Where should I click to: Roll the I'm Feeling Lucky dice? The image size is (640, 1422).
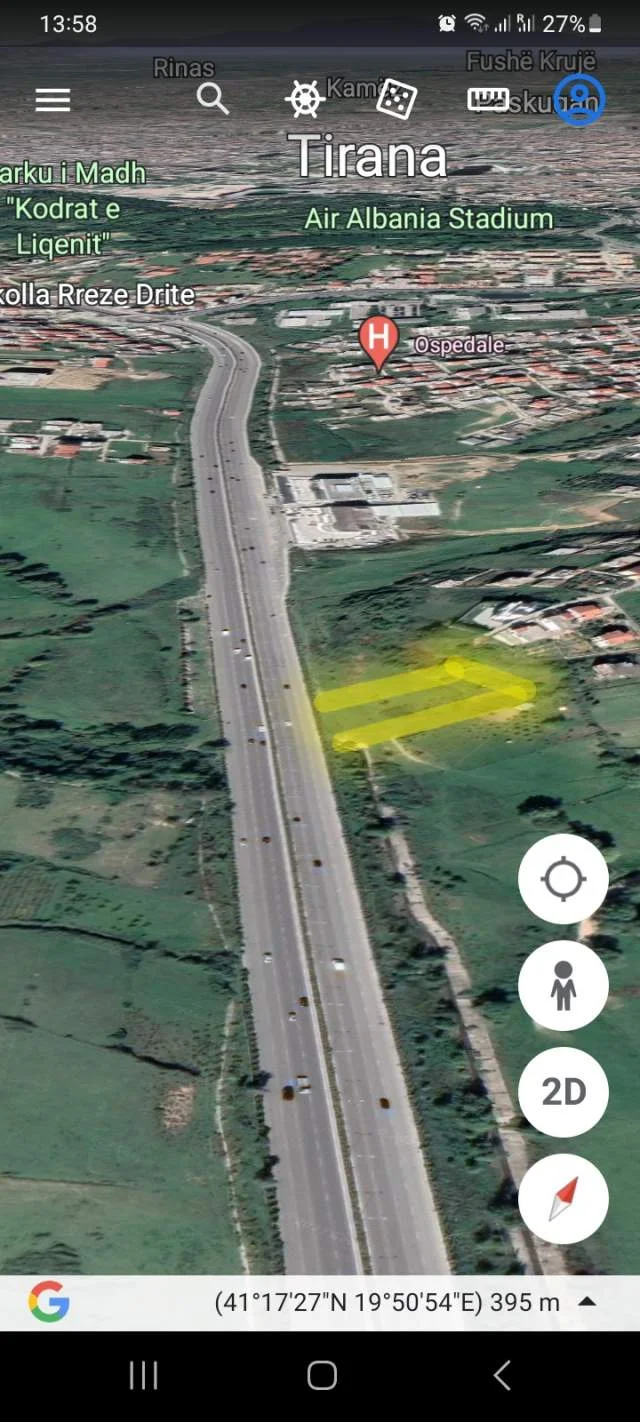[x=396, y=99]
